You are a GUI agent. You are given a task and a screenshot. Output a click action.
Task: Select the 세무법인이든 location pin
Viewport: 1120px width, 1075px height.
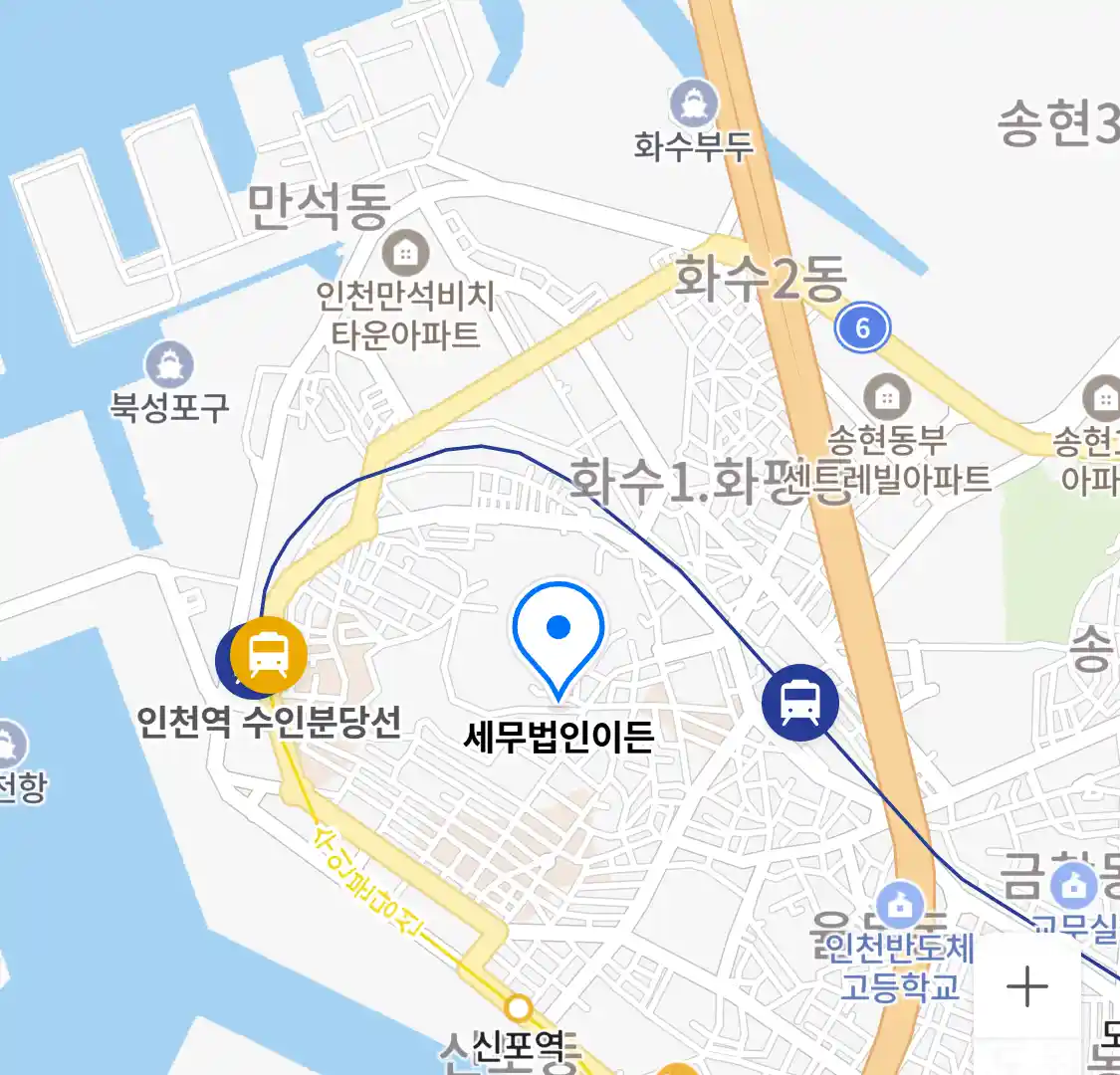tap(559, 633)
